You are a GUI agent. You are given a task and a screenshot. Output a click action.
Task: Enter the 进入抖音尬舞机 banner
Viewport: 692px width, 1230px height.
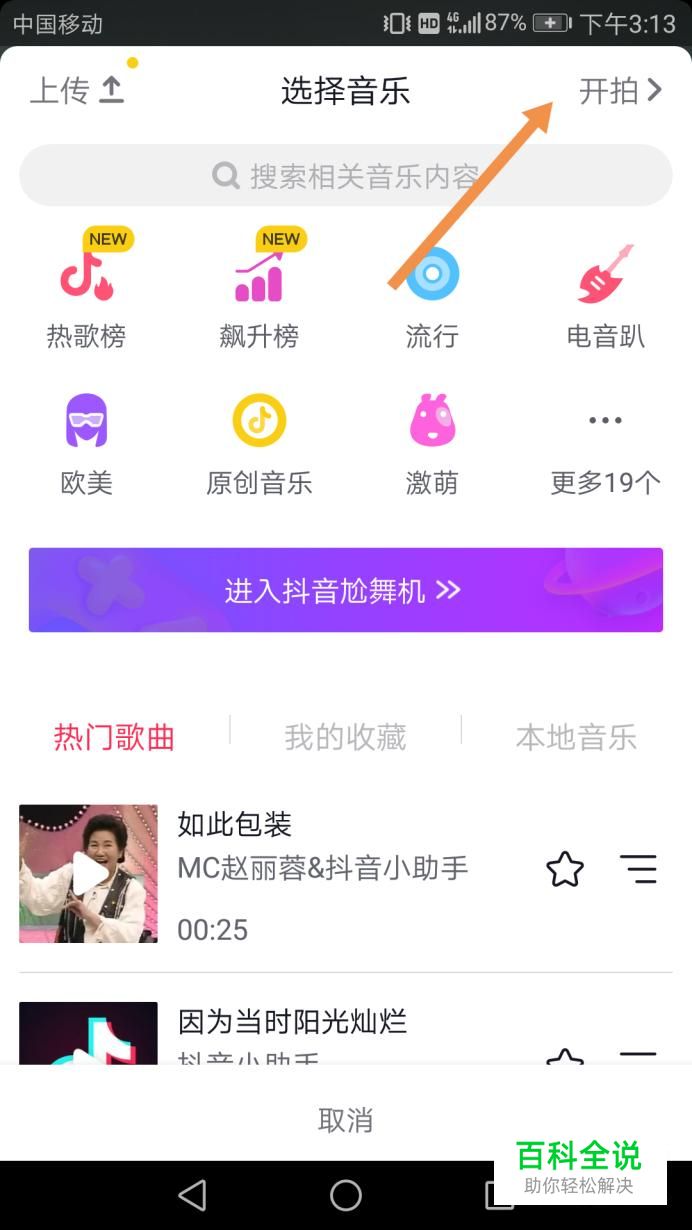coord(346,590)
